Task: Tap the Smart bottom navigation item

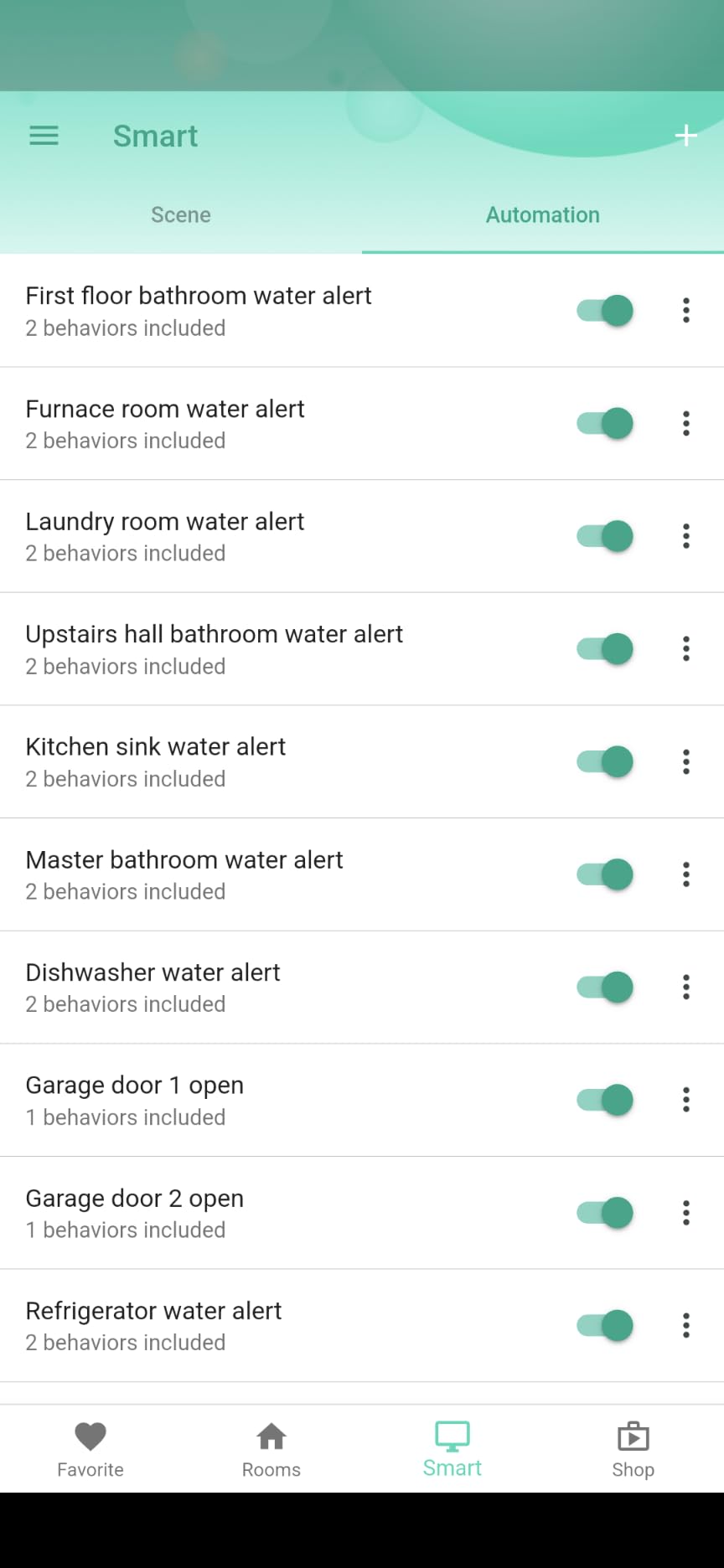Action: (x=452, y=1450)
